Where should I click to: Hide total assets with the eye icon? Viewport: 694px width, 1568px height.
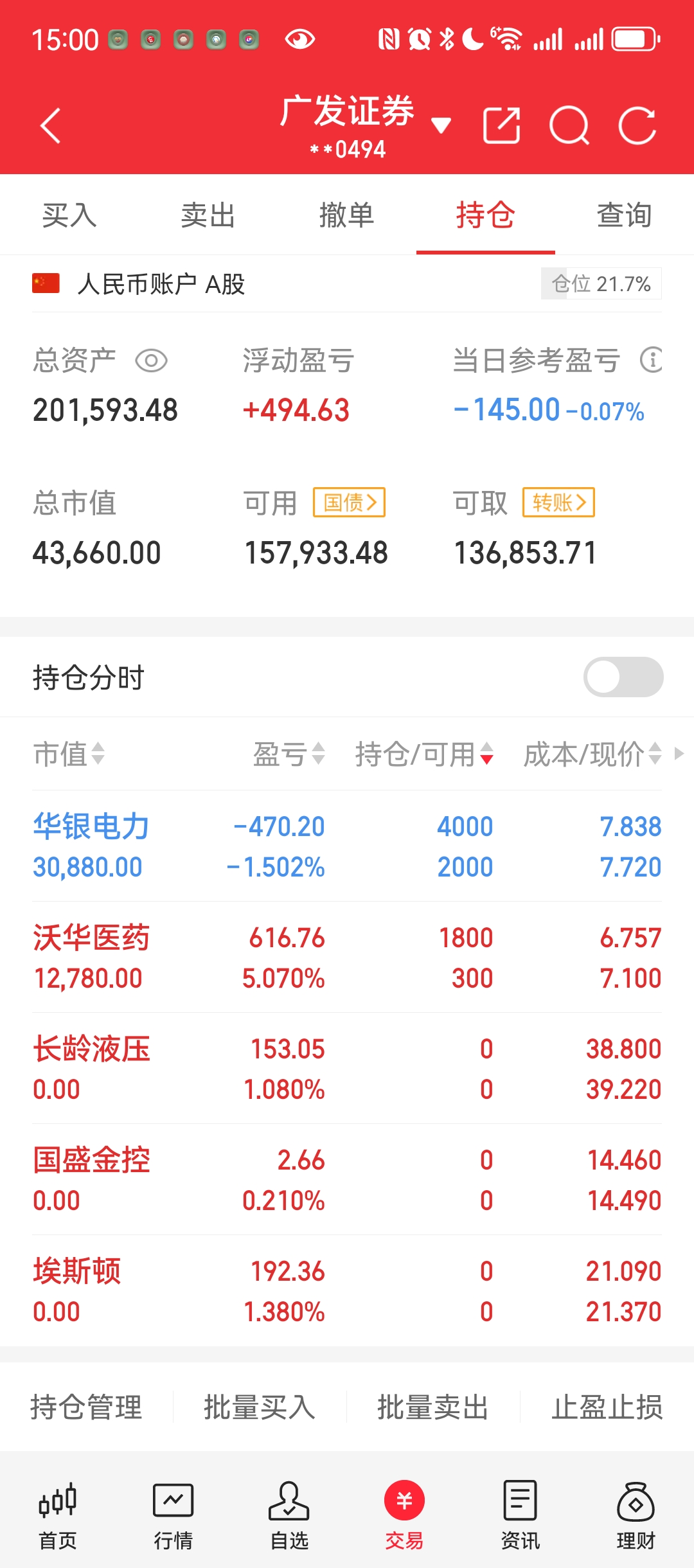tap(152, 361)
